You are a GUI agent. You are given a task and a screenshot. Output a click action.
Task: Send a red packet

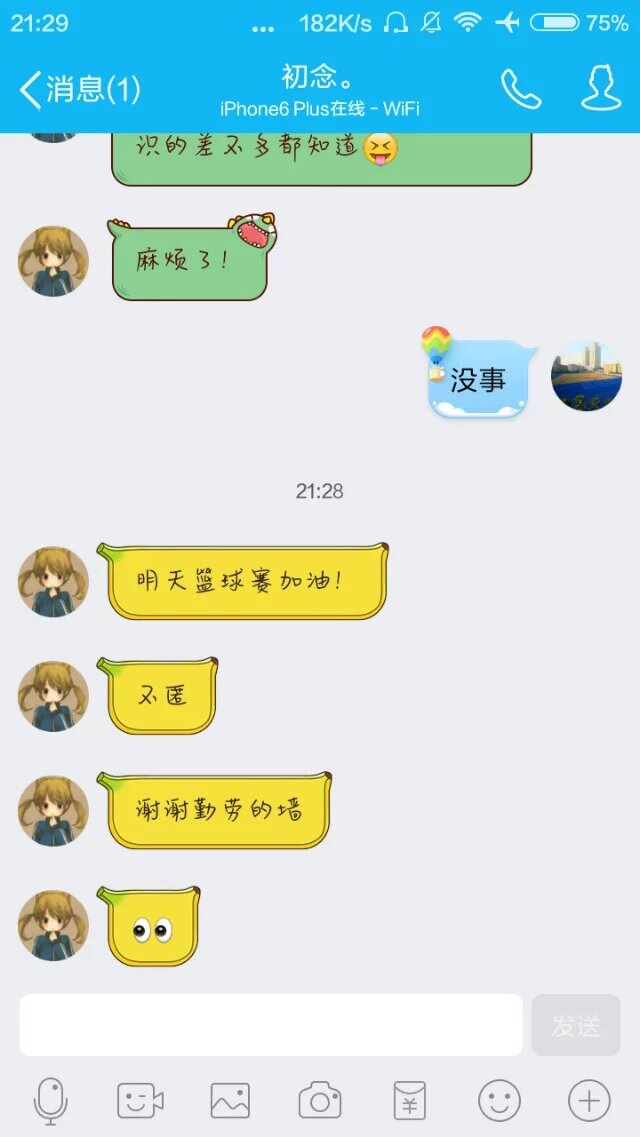(x=409, y=1101)
